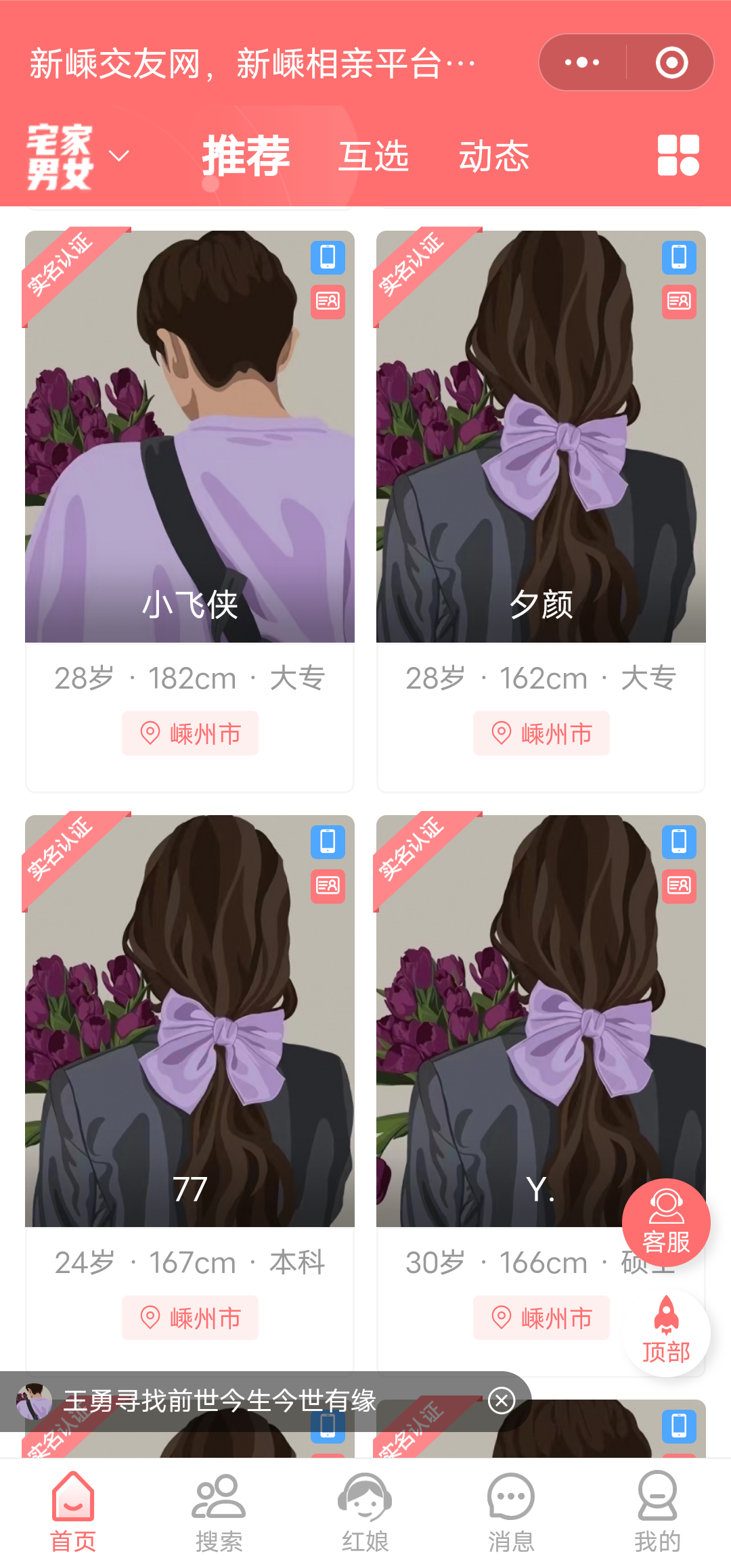Contact 客服 customer service
The height and width of the screenshot is (1568, 731).
click(x=666, y=1222)
